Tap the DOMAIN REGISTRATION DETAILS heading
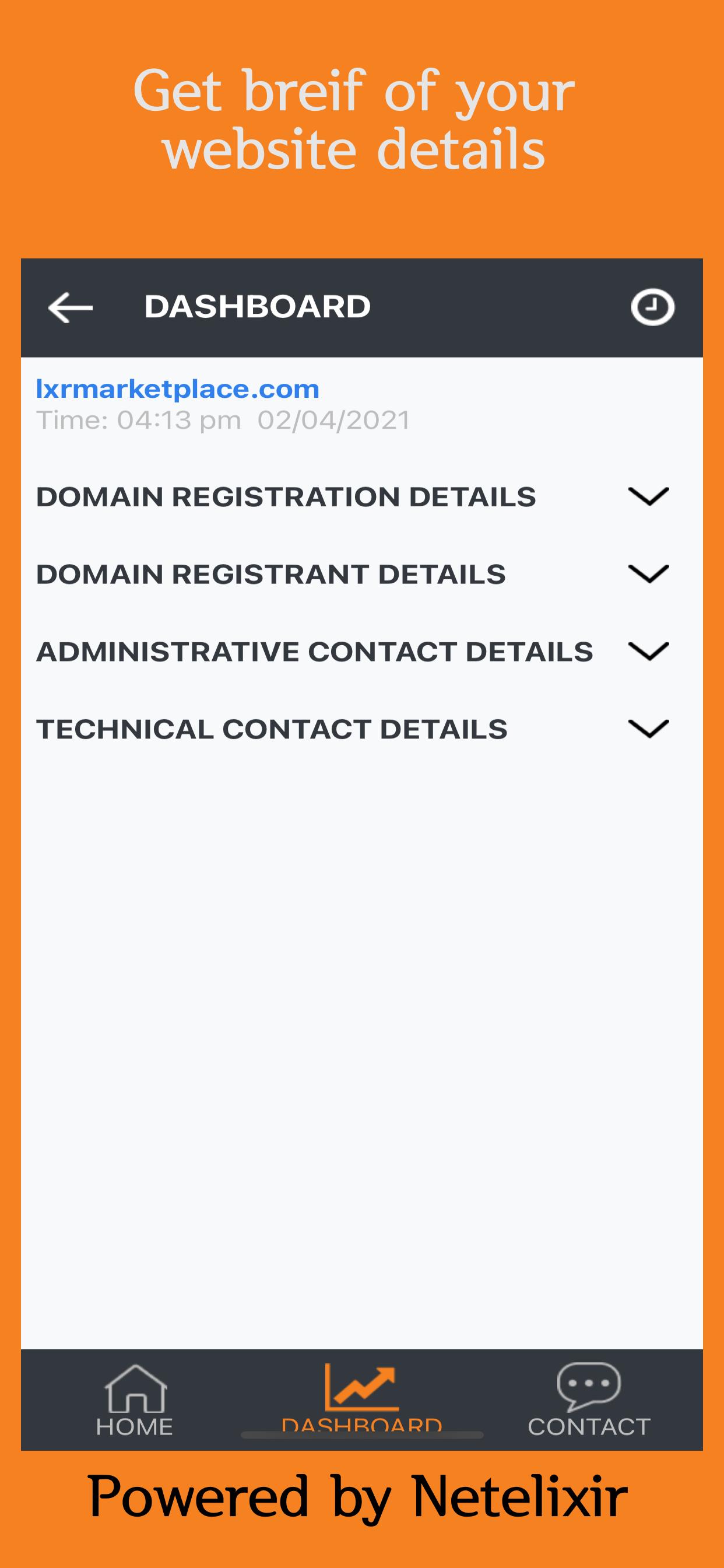Screen dimensions: 724x1568 click(286, 496)
